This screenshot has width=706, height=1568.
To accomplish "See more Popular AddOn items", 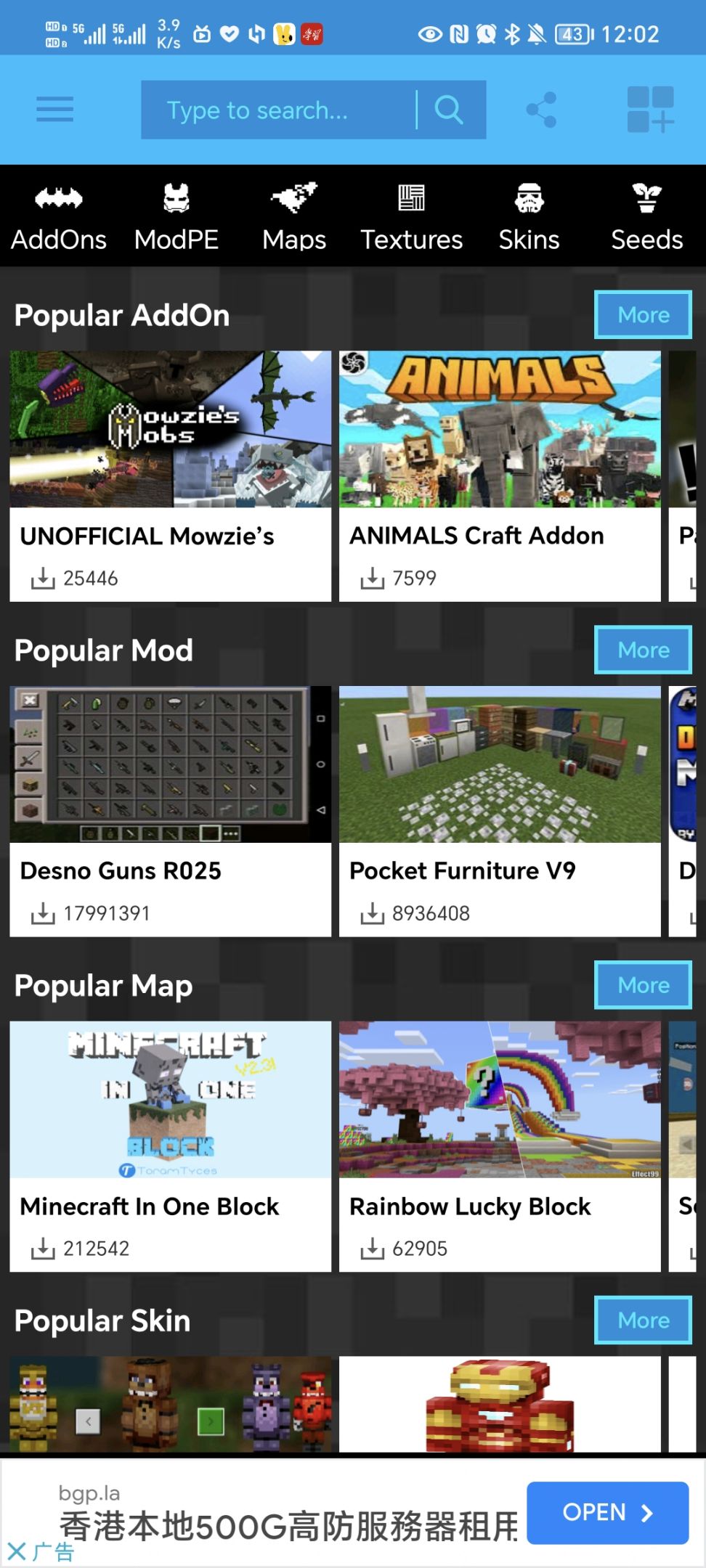I will click(x=643, y=315).
